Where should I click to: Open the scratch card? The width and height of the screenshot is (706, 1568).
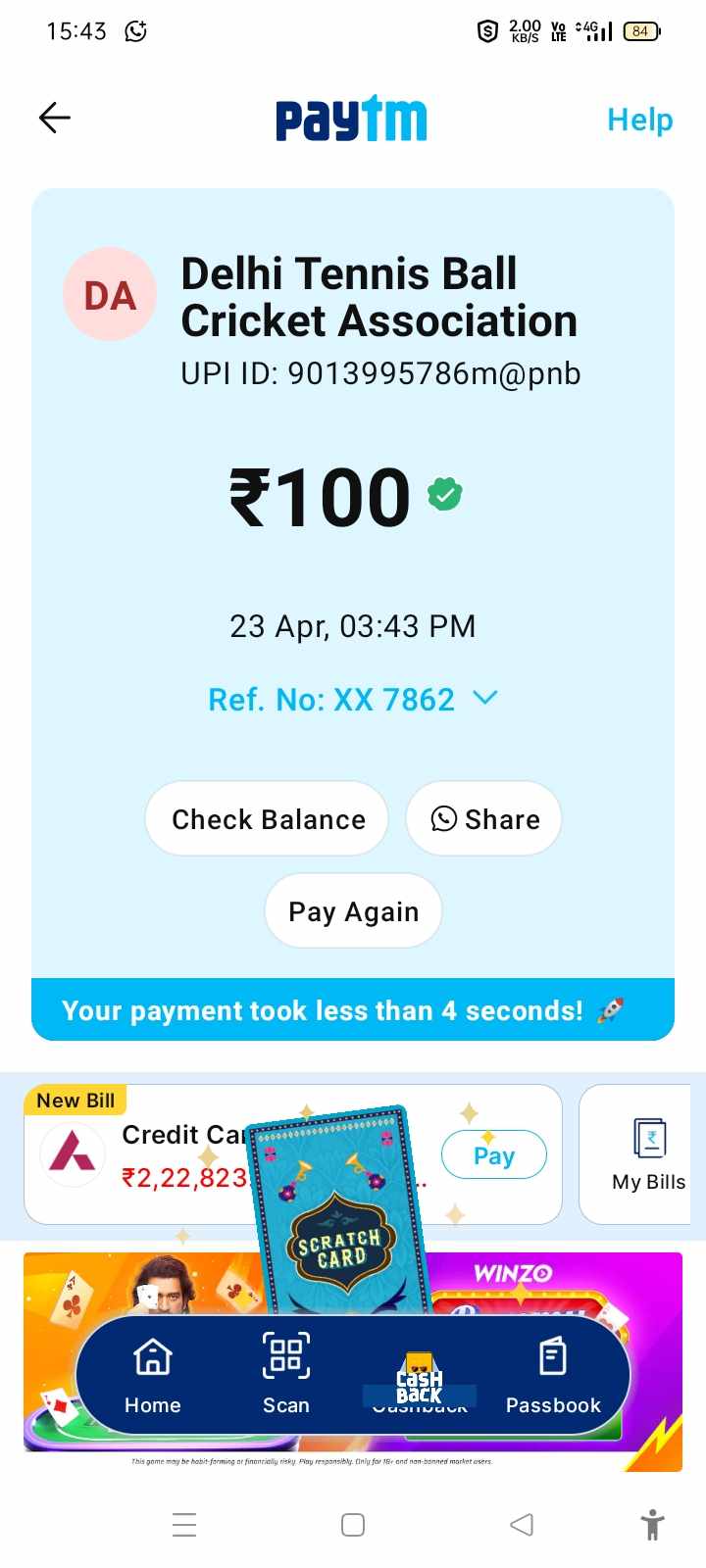[338, 1215]
